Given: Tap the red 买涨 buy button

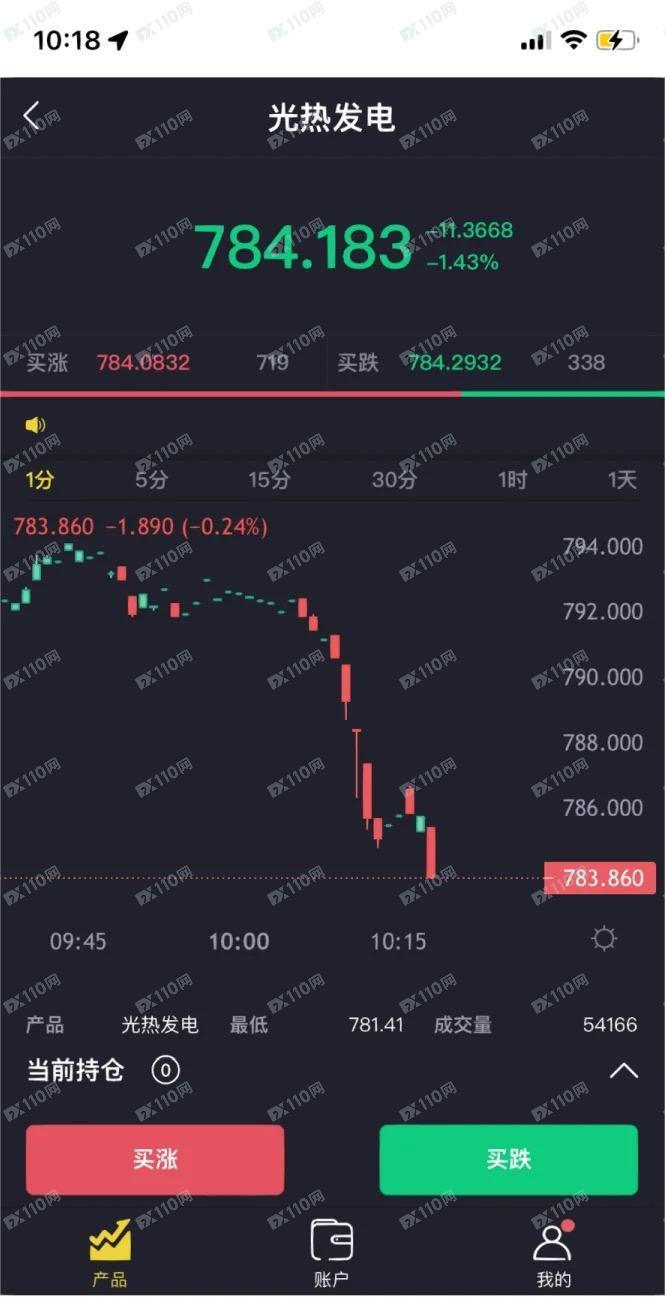Looking at the screenshot, I should (x=155, y=1160).
